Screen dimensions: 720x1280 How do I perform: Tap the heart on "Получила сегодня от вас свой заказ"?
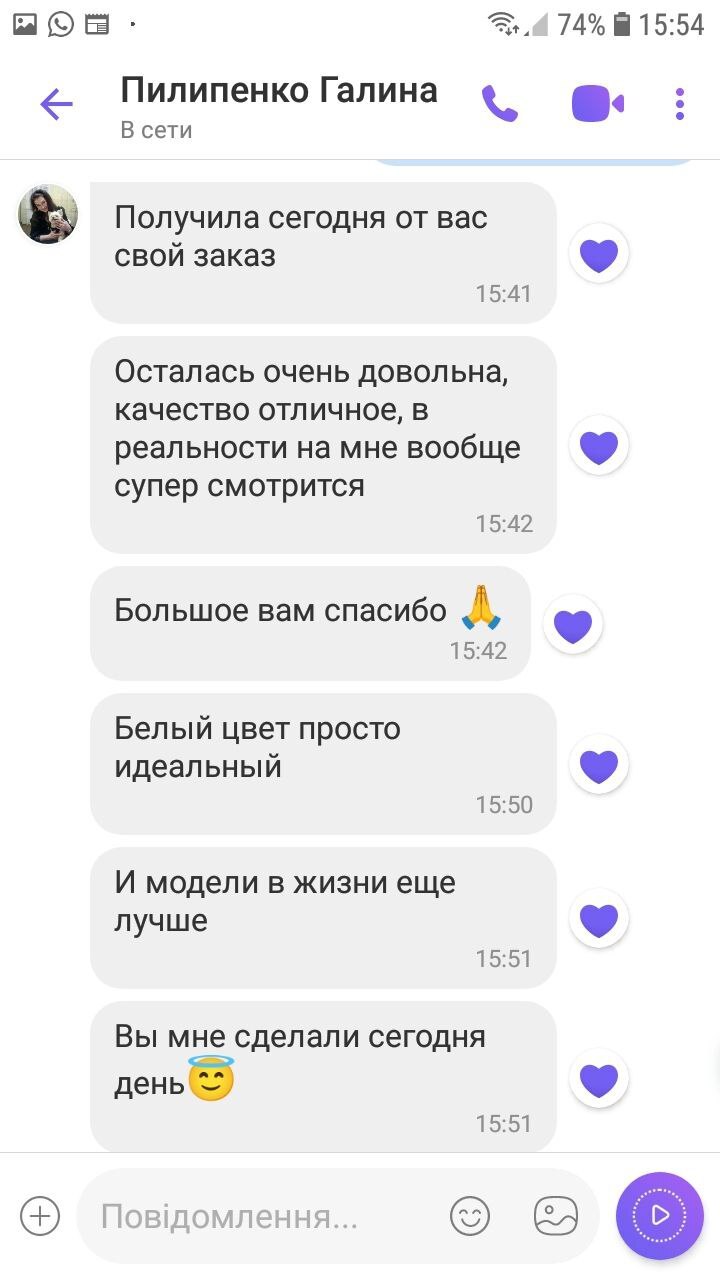(x=599, y=255)
